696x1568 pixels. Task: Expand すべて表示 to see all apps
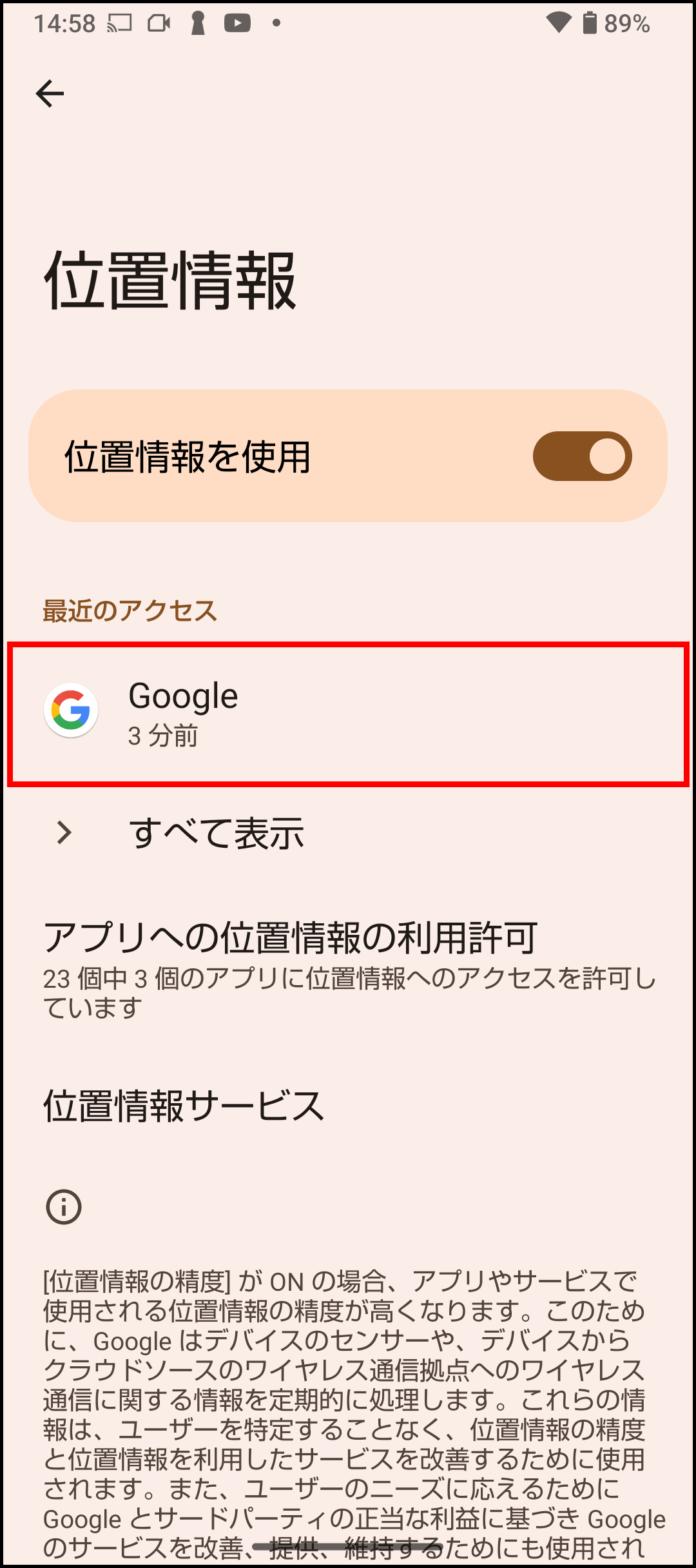[217, 833]
